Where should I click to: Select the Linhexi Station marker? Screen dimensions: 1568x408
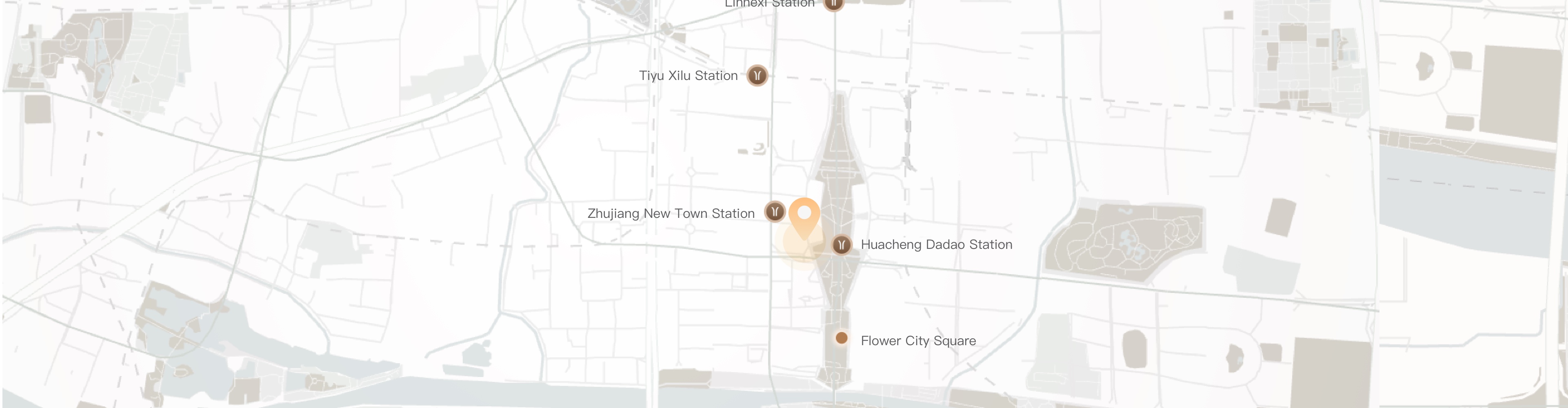[x=833, y=4]
